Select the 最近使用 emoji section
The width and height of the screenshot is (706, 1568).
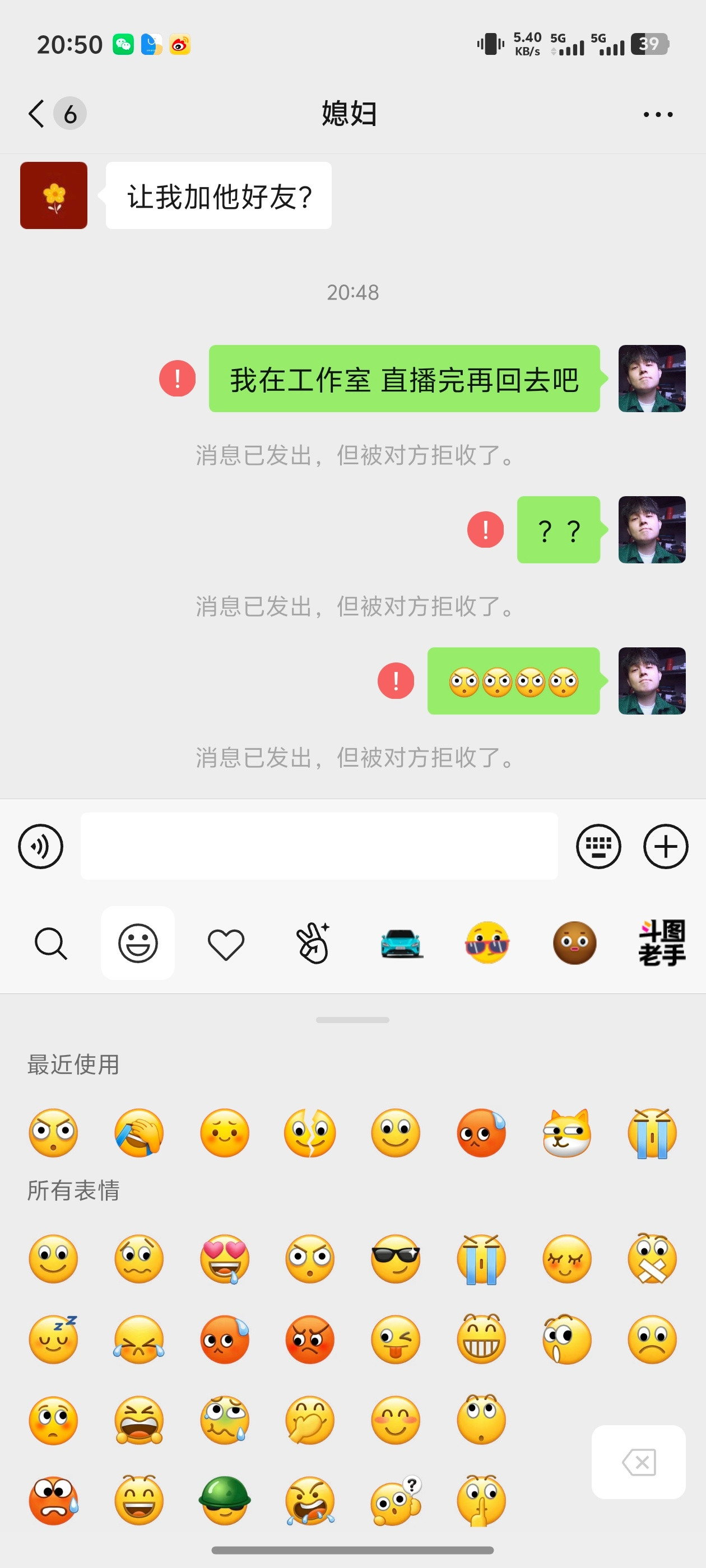(x=73, y=1065)
